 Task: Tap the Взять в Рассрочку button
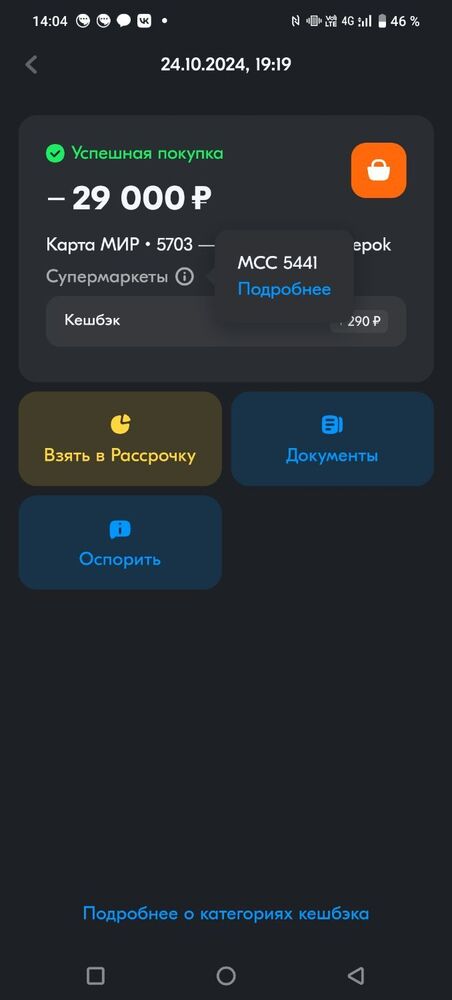(120, 439)
